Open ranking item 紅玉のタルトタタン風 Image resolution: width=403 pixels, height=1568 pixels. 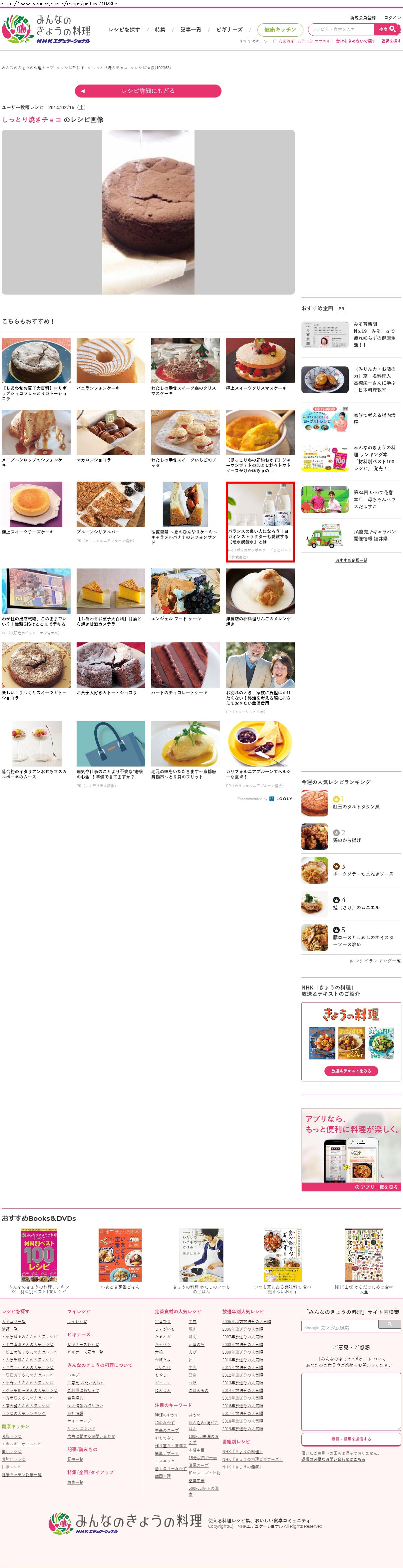pos(356,806)
